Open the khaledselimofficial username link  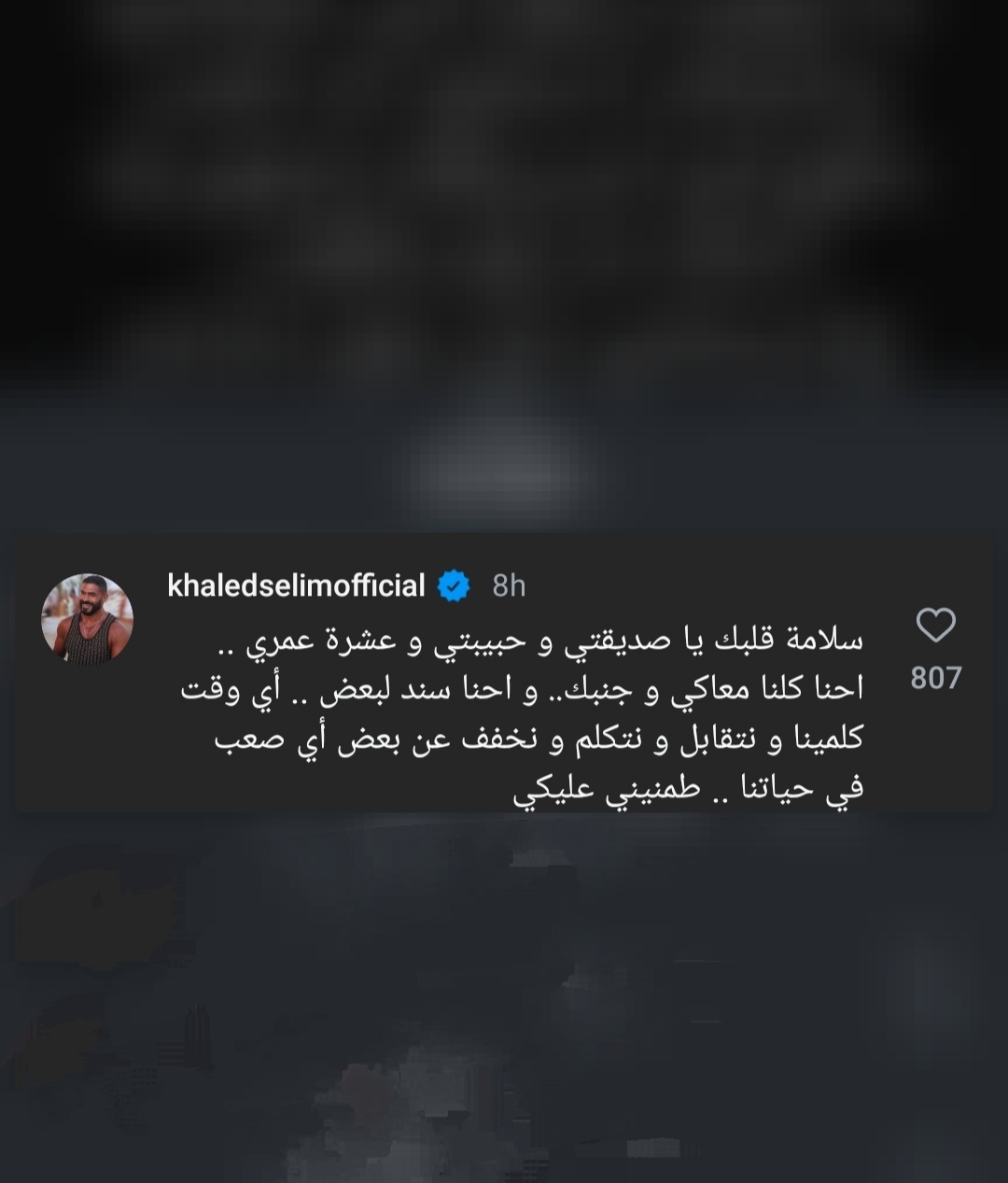pos(296,585)
